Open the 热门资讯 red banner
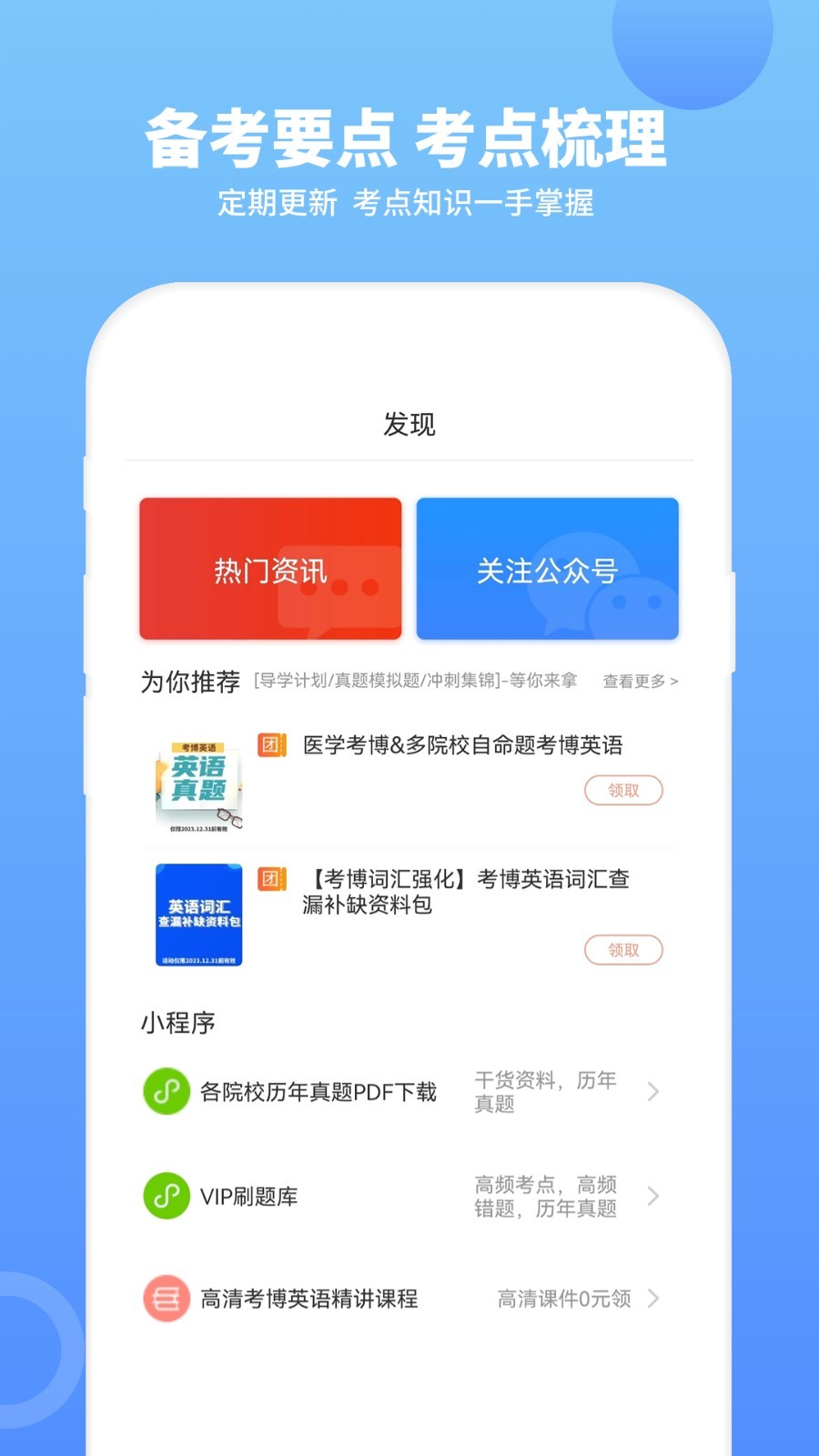819x1456 pixels. pos(268,568)
